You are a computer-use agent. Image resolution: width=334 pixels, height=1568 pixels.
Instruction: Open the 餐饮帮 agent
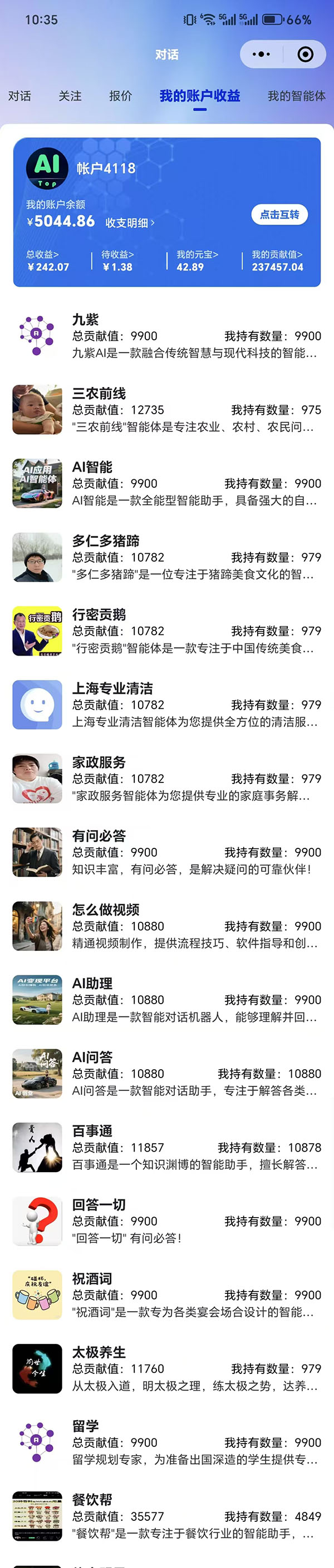166,1516
